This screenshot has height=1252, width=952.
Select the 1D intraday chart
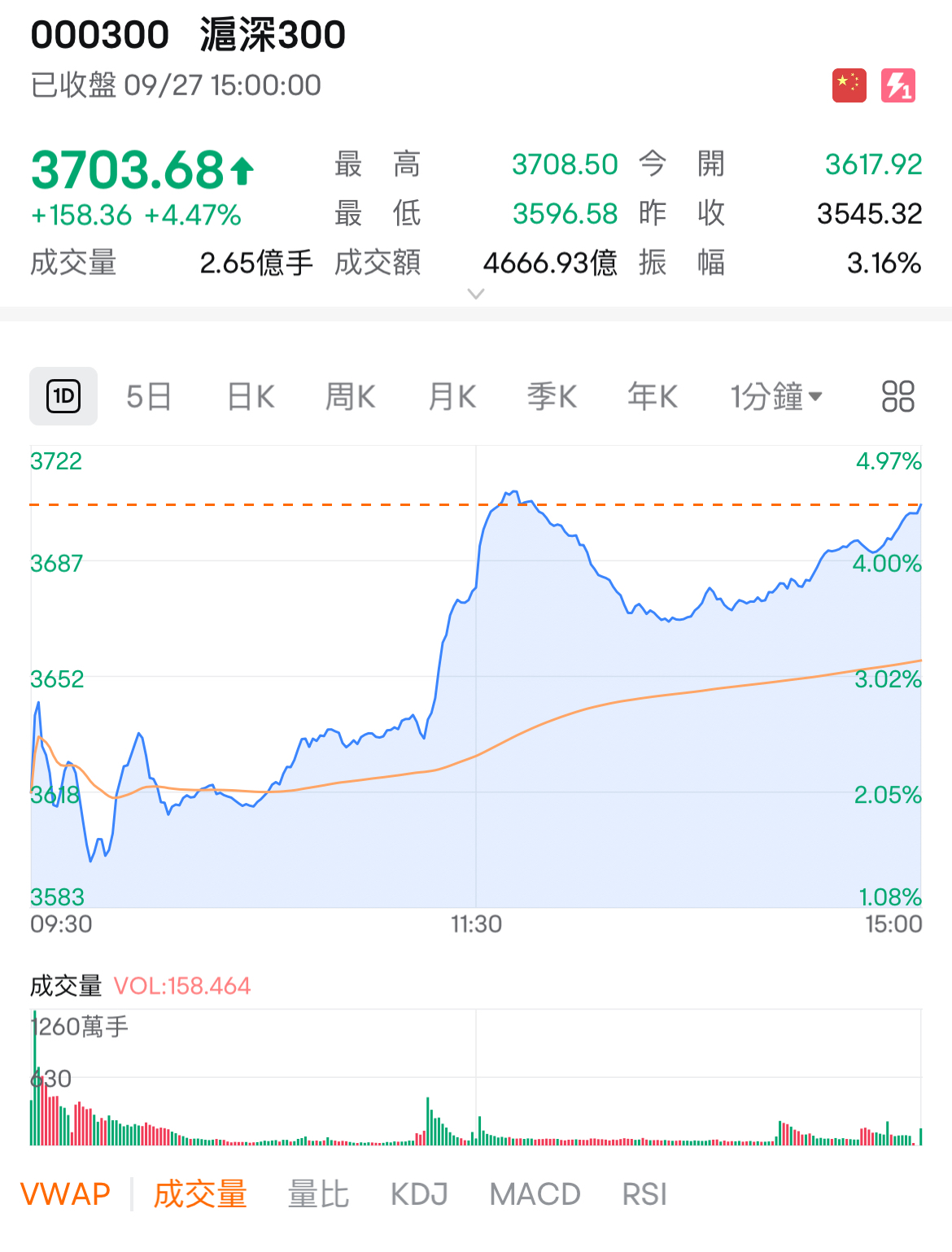click(x=63, y=397)
